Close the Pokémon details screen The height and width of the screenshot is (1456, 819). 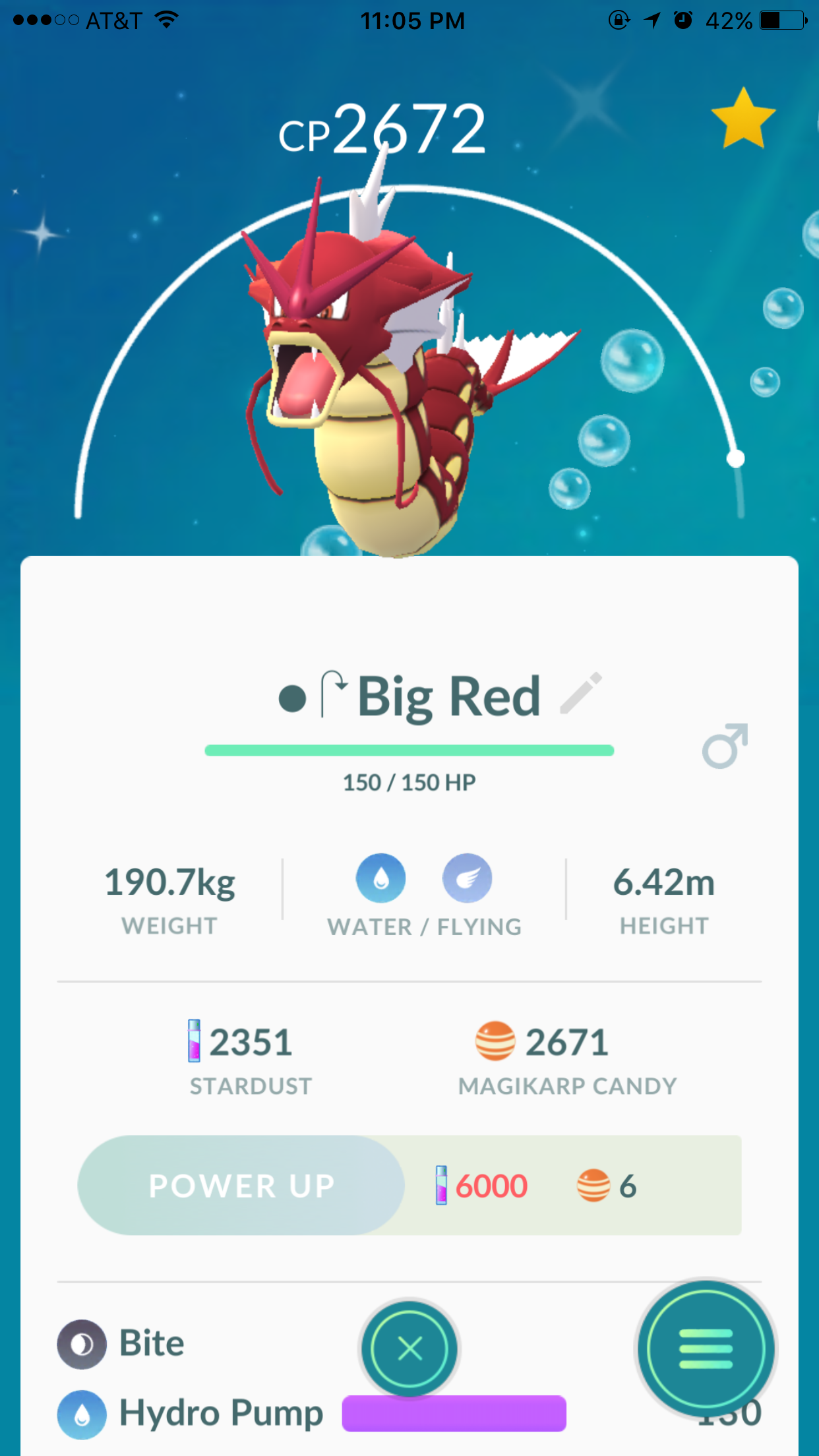(x=409, y=1349)
